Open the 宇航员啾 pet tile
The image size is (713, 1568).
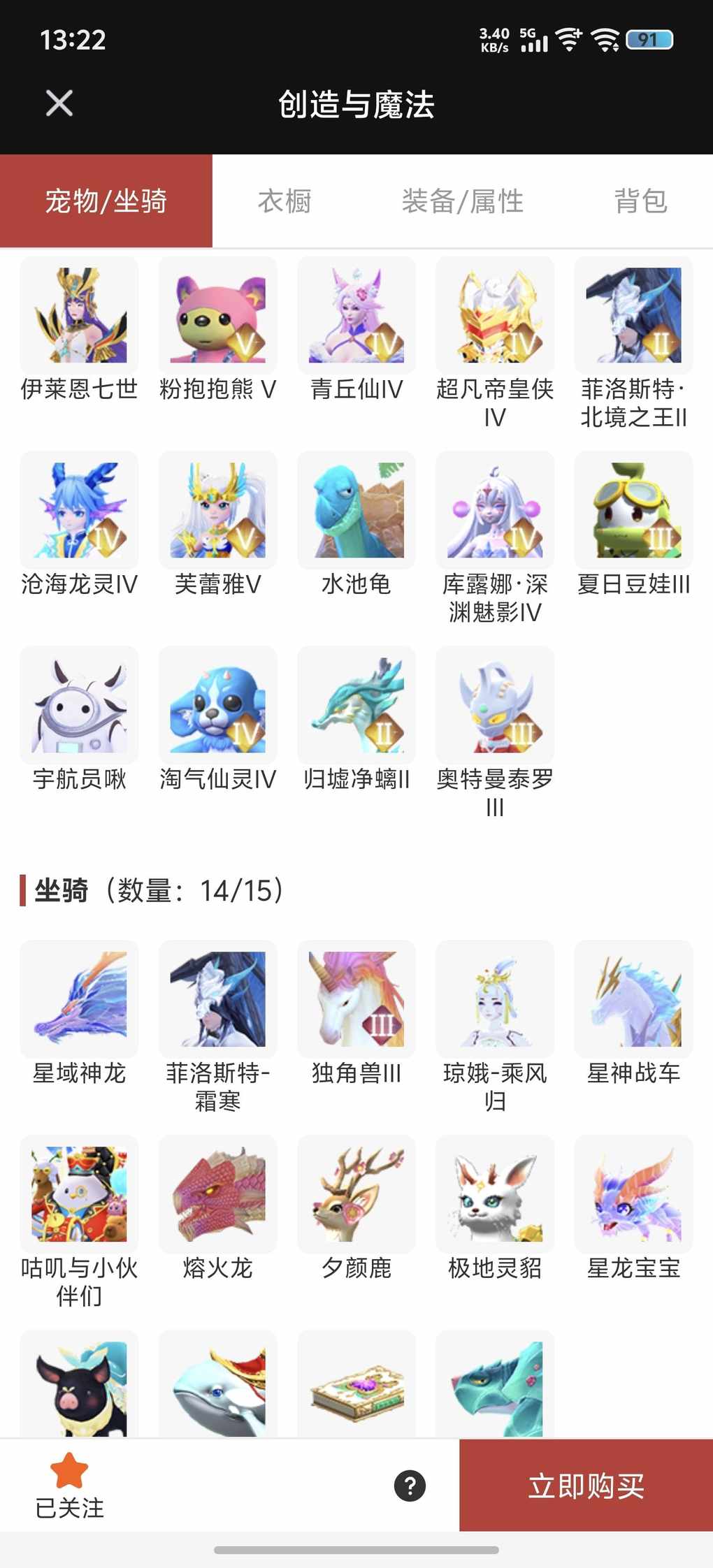coord(79,705)
